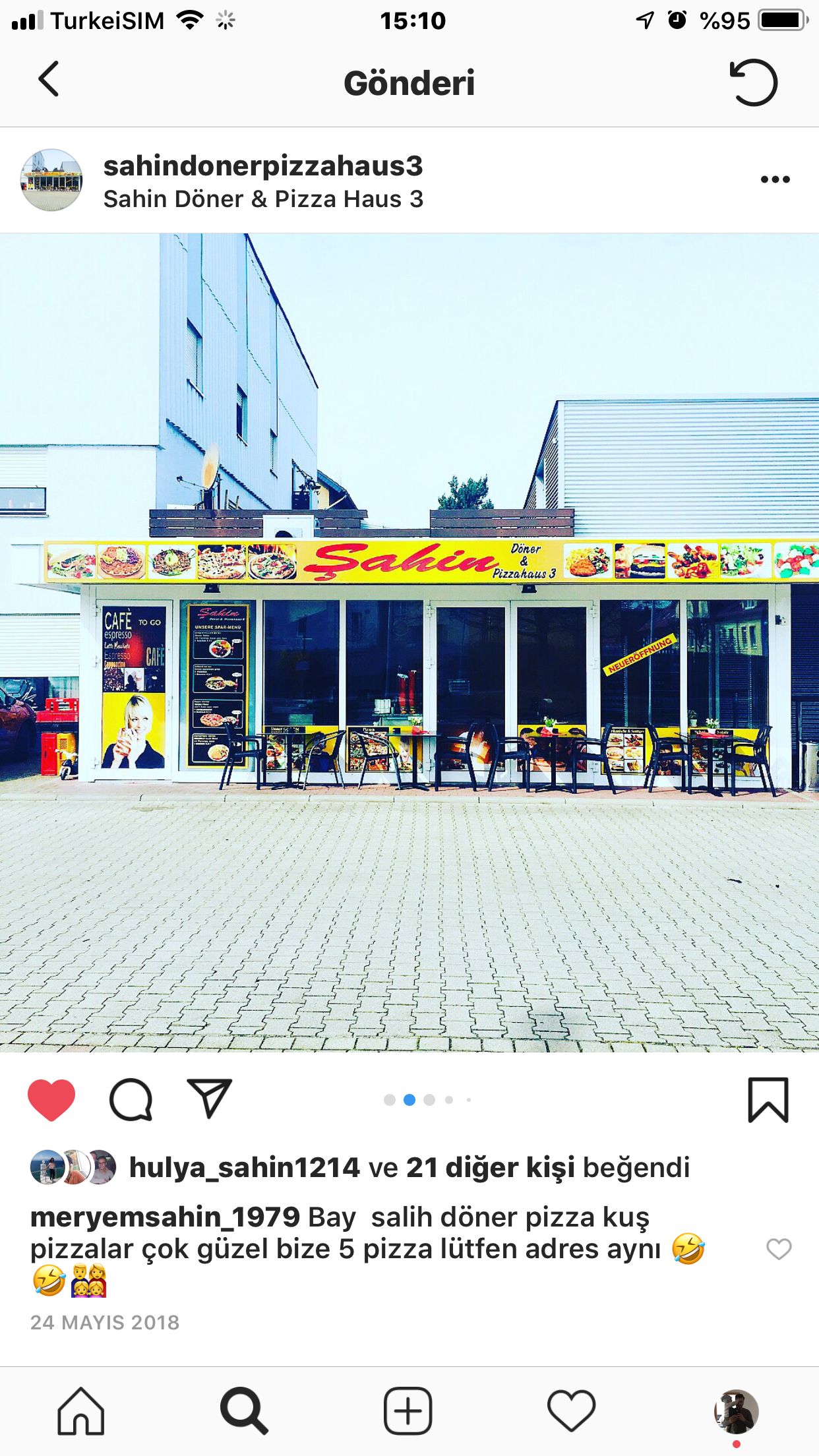Go to the Home feed tab

pyautogui.click(x=81, y=1411)
